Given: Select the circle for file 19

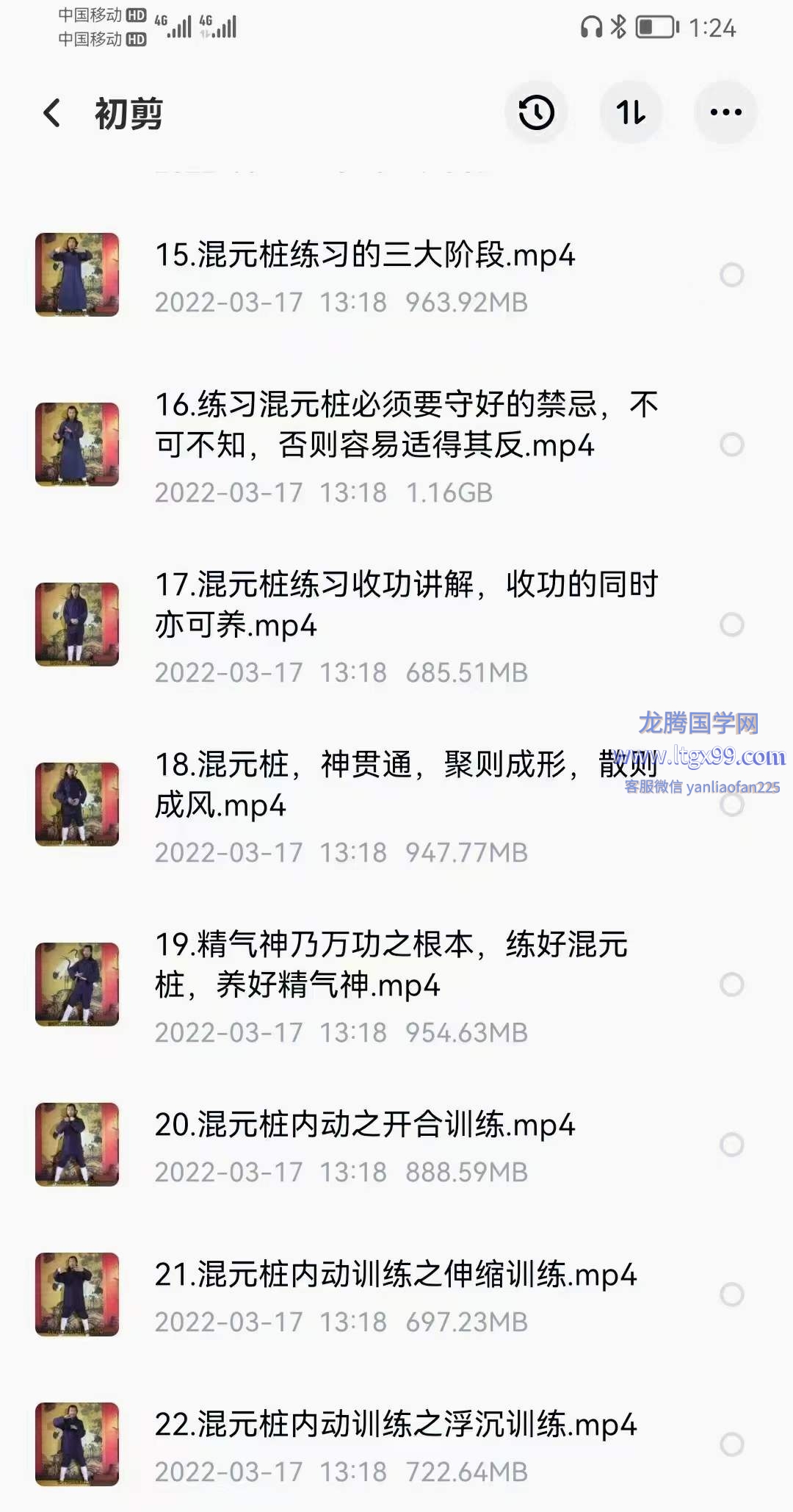Looking at the screenshot, I should point(731,984).
